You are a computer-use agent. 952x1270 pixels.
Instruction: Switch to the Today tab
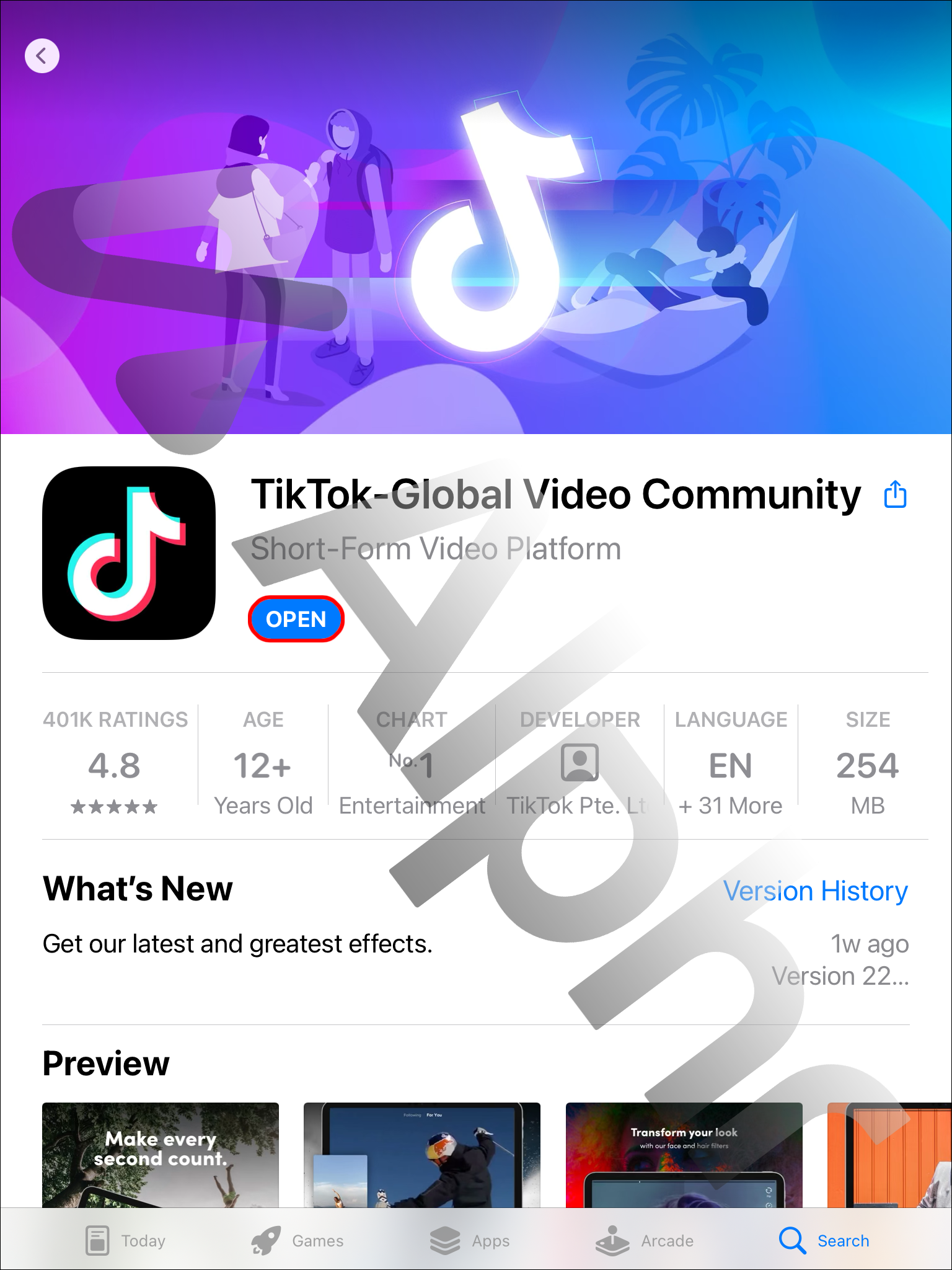(x=125, y=1241)
